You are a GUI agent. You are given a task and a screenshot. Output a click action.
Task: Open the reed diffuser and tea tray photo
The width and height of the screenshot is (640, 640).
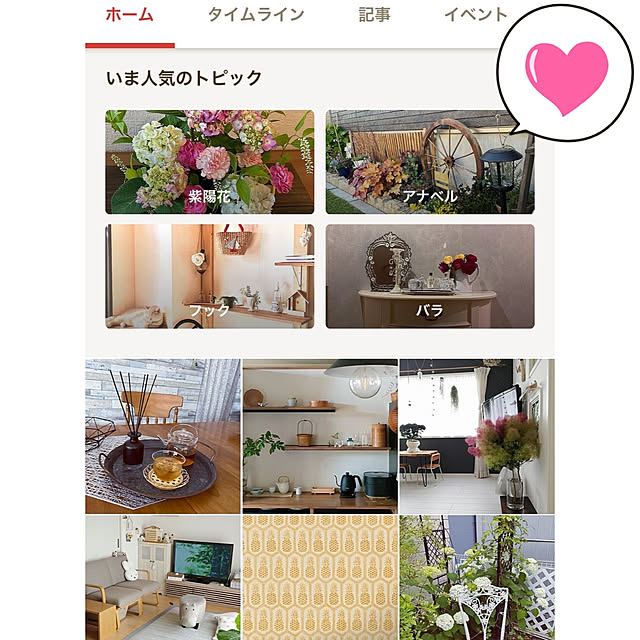(x=162, y=436)
